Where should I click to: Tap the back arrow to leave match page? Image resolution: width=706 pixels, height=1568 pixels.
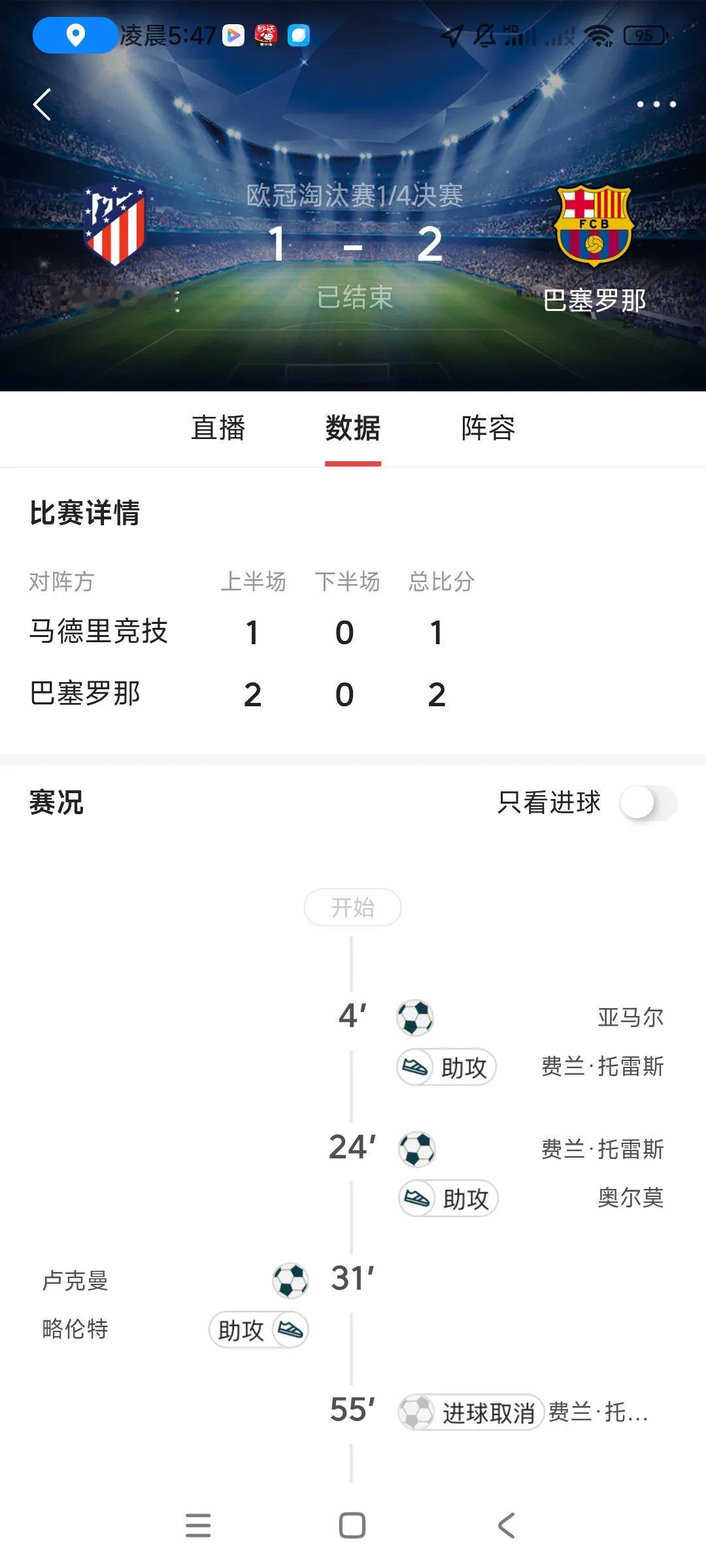coord(42,105)
